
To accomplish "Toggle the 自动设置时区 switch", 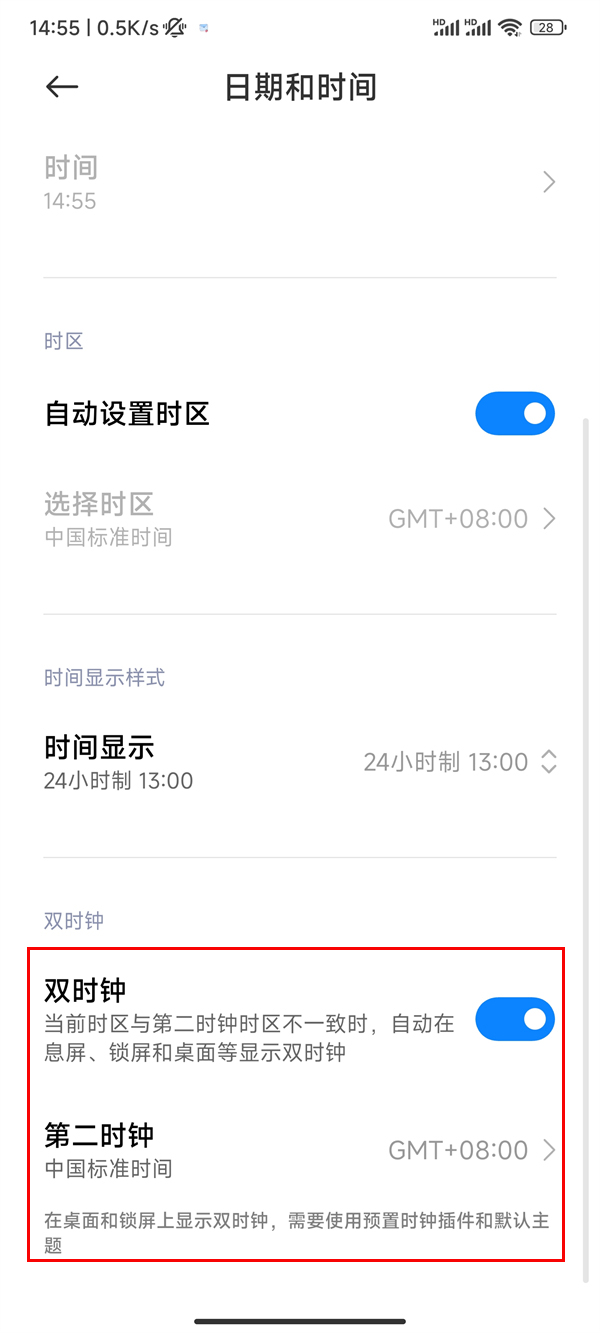I will coord(515,413).
